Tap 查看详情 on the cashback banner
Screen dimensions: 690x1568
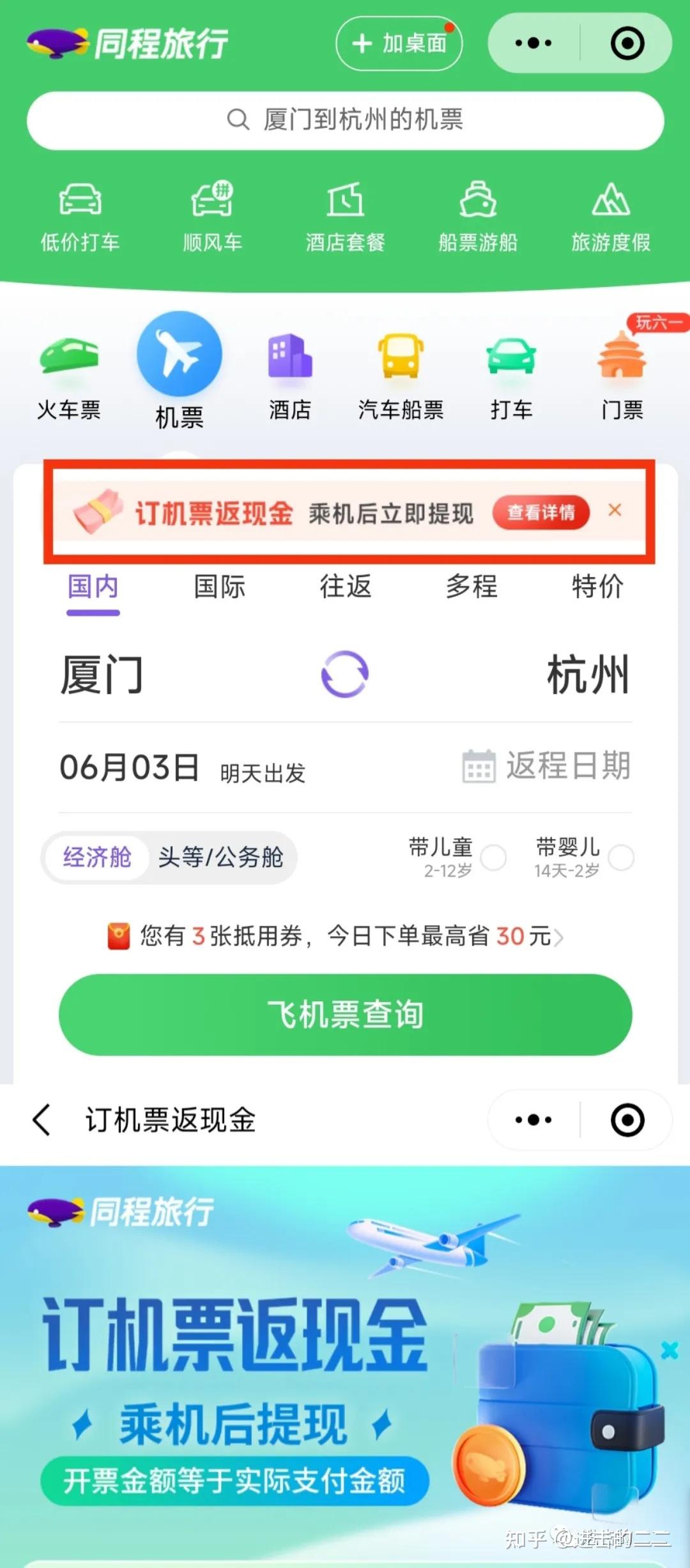[540, 512]
